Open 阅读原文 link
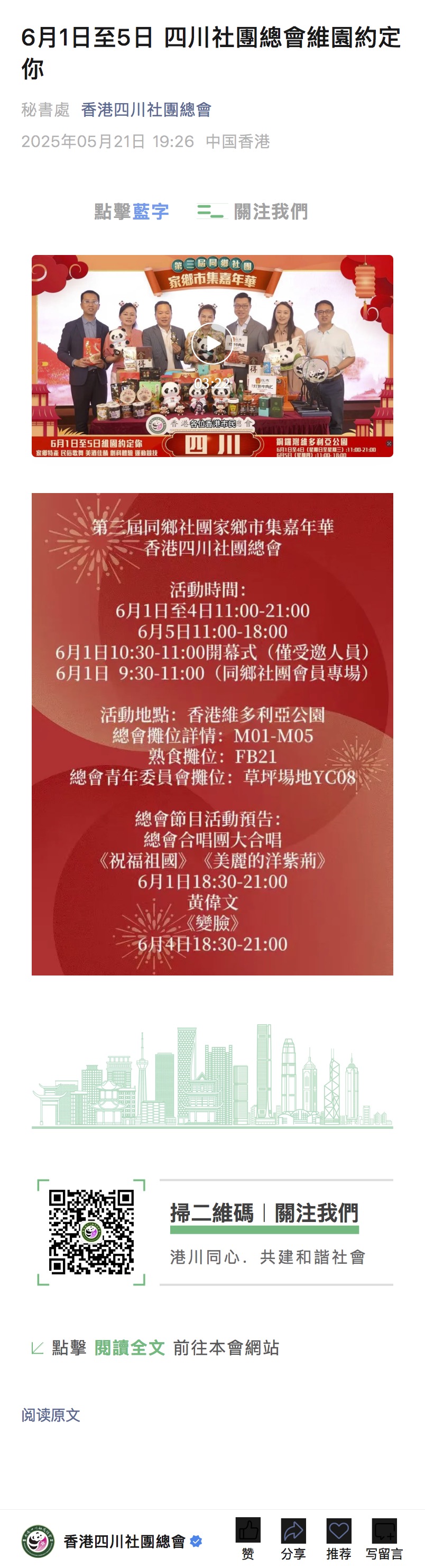This screenshot has height=1568, width=425. point(50,1415)
